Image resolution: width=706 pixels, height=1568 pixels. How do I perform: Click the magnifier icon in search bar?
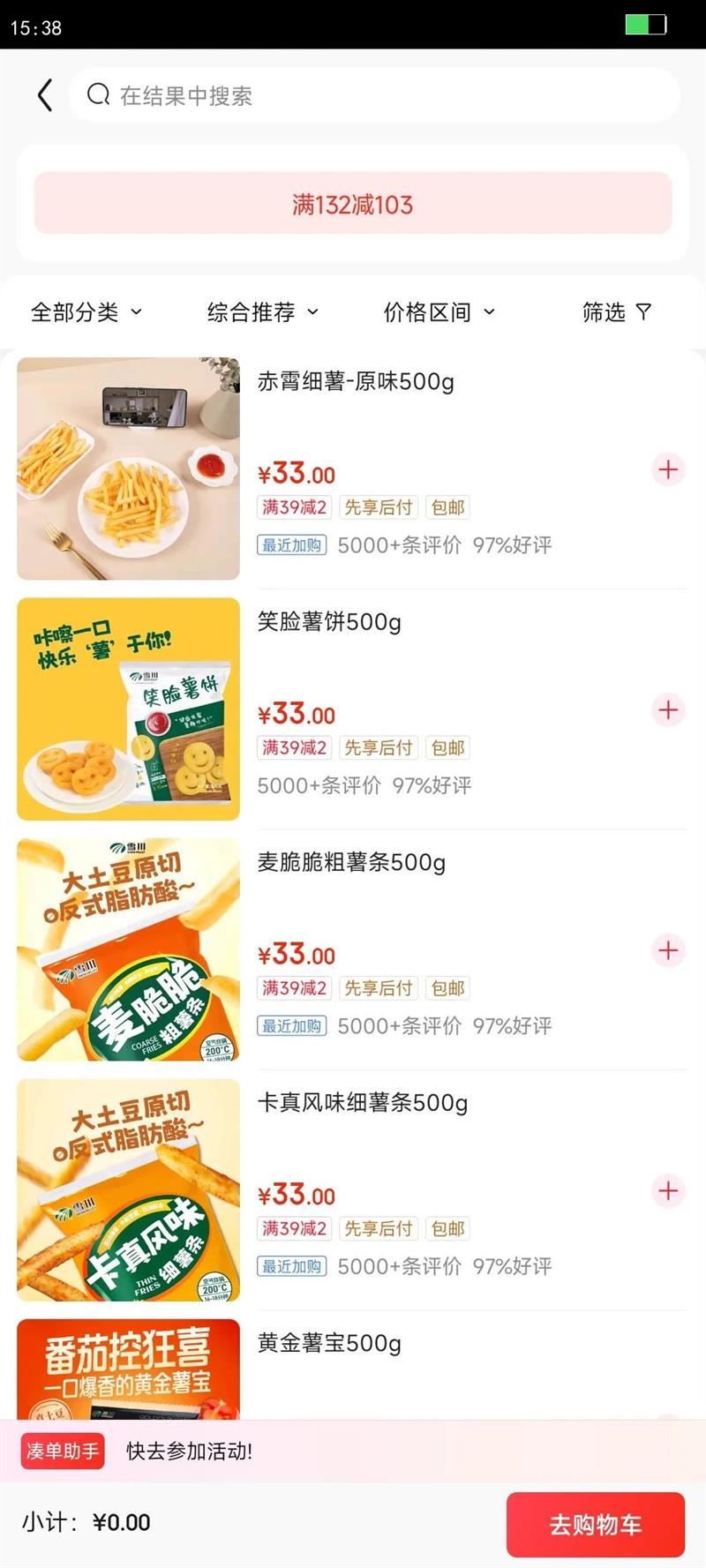(x=98, y=94)
